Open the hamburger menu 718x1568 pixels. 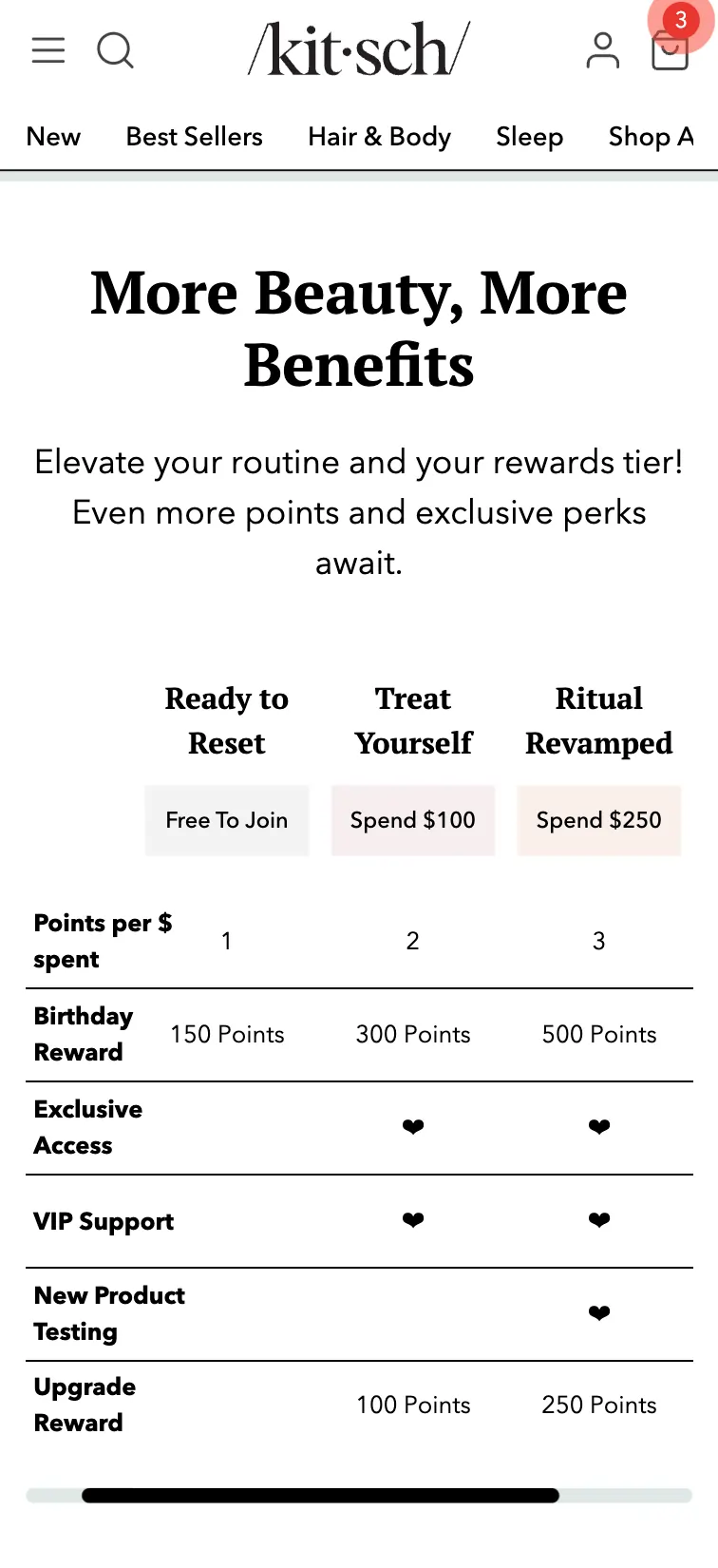point(48,49)
